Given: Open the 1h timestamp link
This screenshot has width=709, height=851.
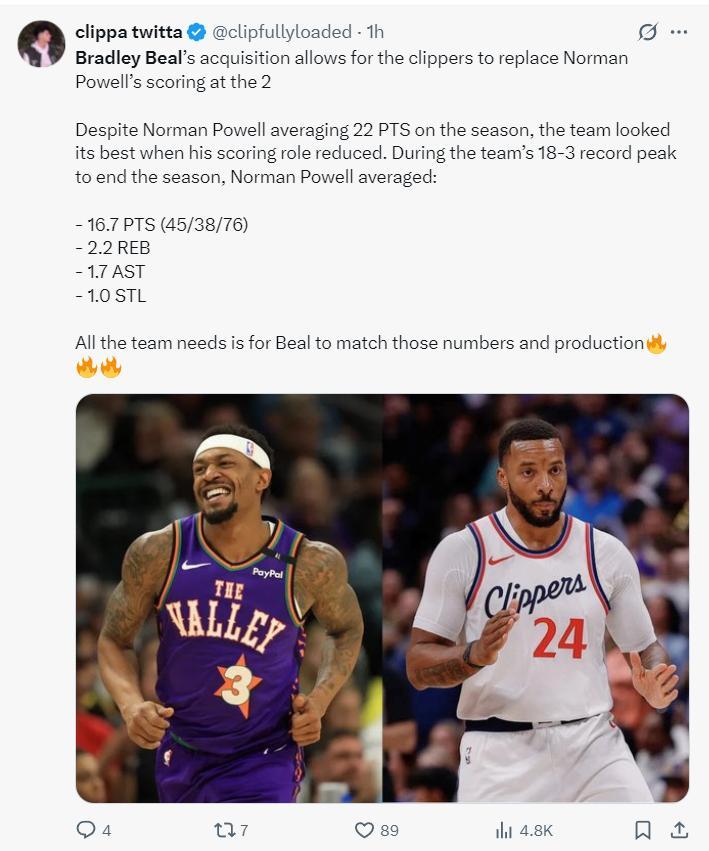Looking at the screenshot, I should [x=375, y=32].
